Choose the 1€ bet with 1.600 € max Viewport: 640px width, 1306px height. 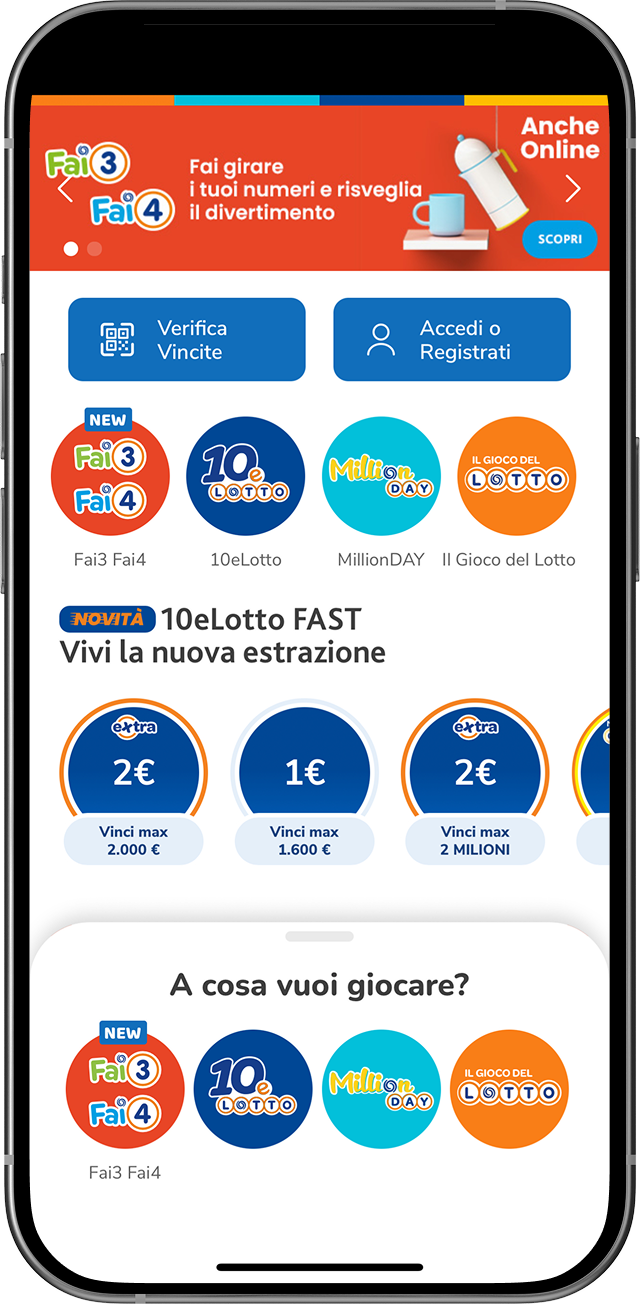tap(304, 787)
